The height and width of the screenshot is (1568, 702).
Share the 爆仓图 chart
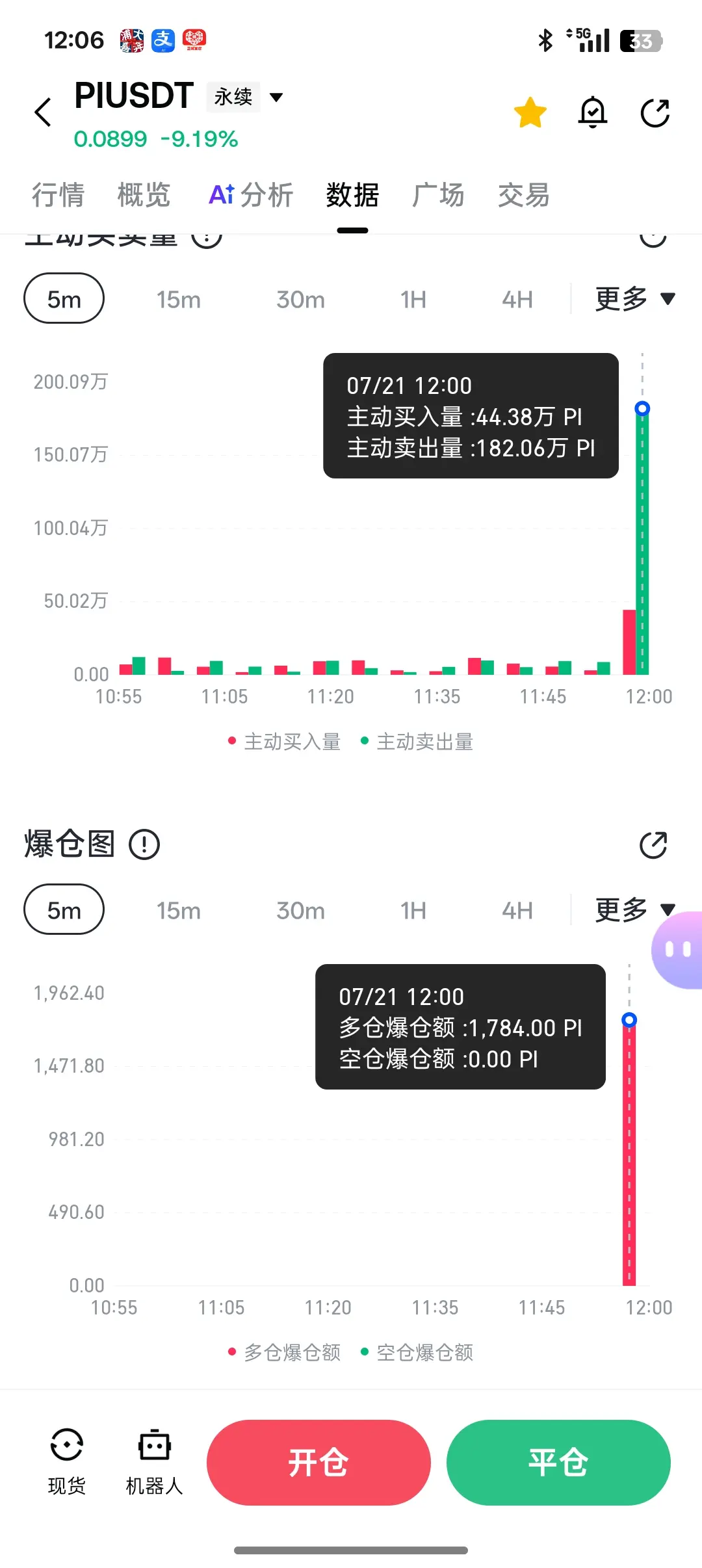pyautogui.click(x=654, y=845)
